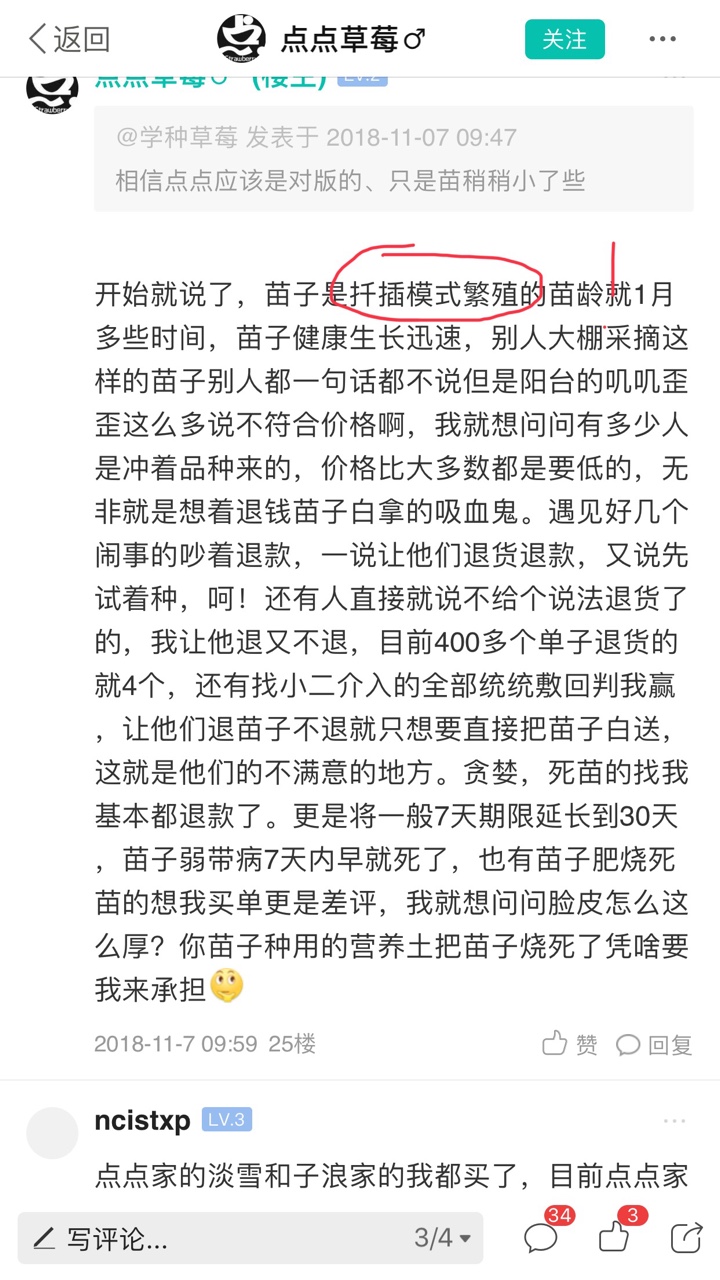Follow the user with the 关注 button

tap(564, 40)
